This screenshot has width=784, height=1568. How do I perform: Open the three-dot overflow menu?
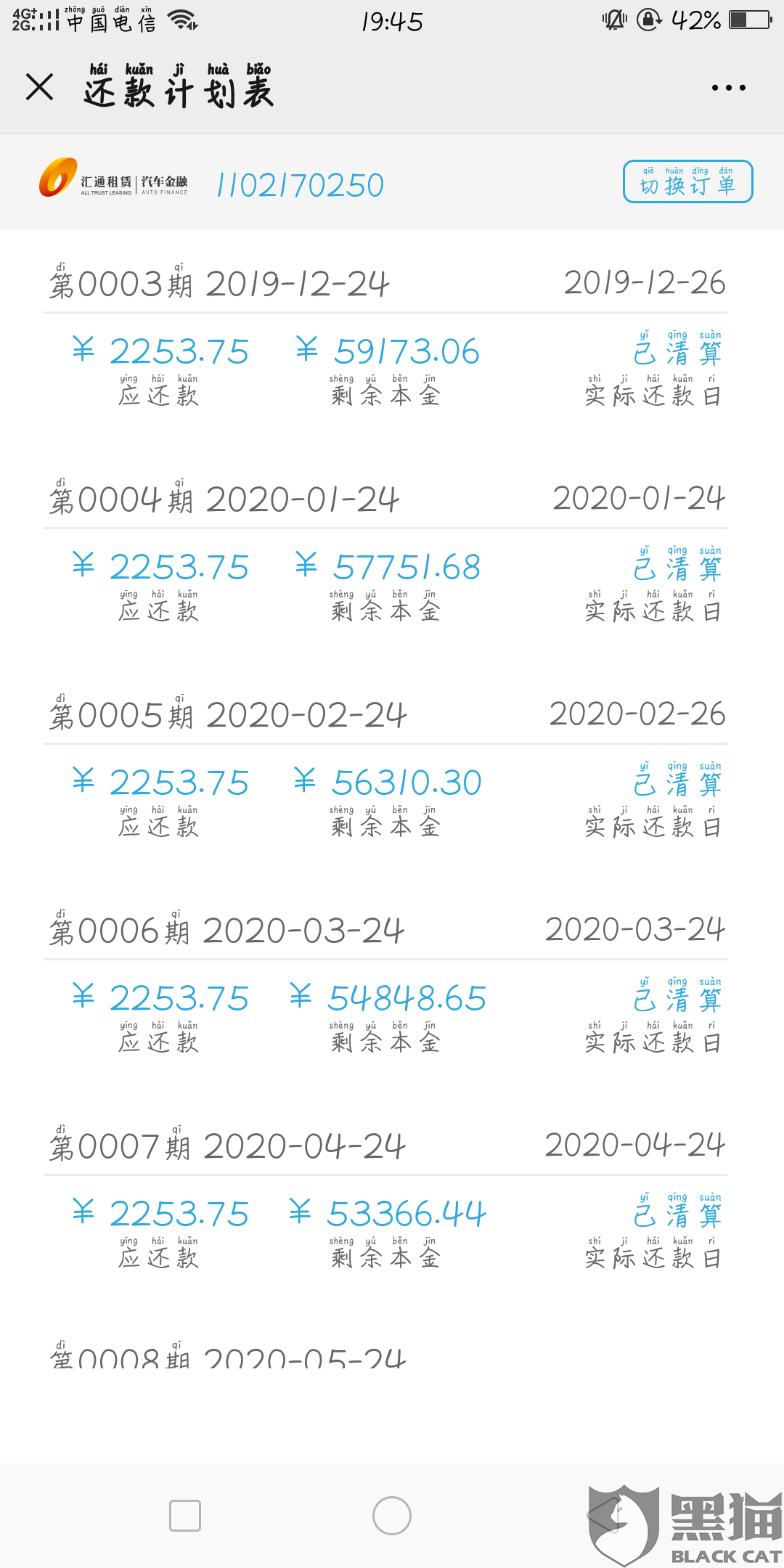pos(728,88)
